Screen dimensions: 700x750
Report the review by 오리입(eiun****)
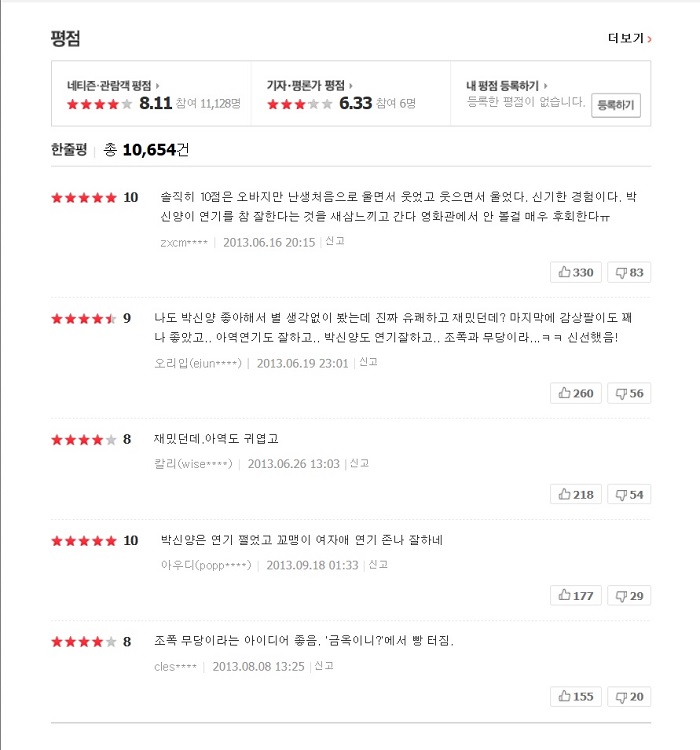pyautogui.click(x=368, y=362)
